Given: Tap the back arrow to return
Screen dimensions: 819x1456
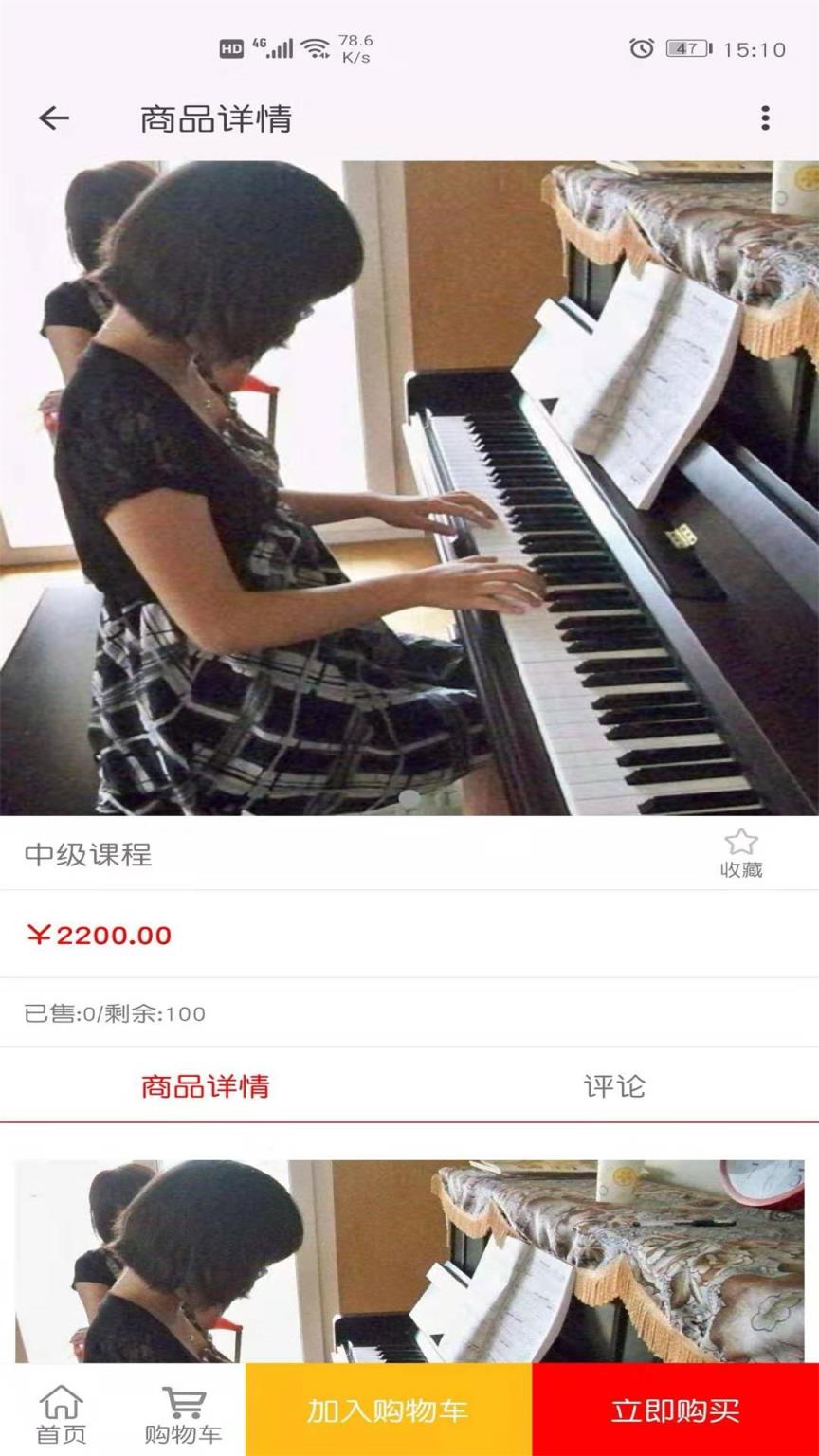Looking at the screenshot, I should point(54,118).
